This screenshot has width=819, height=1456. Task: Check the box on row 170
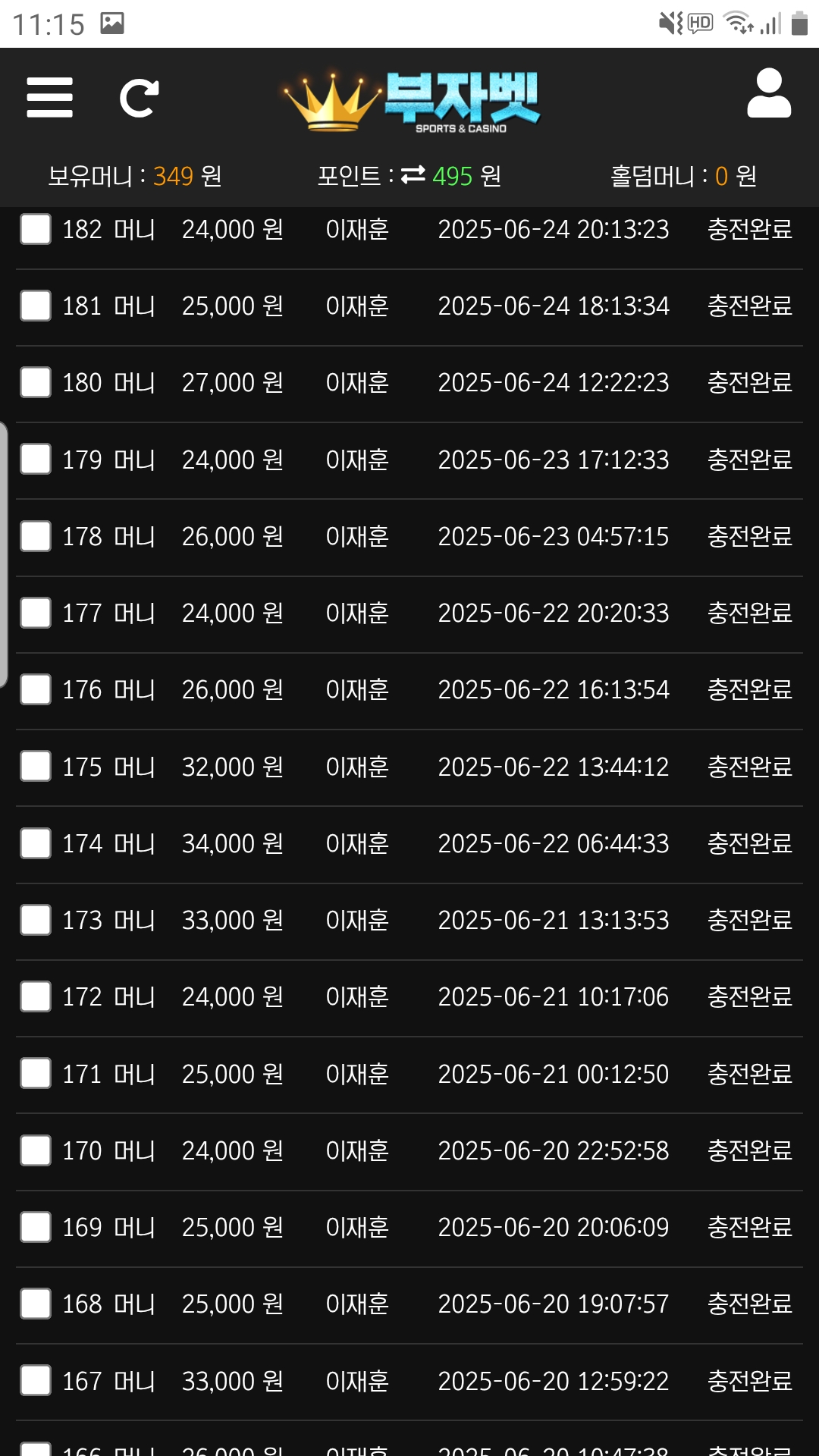coord(36,1150)
